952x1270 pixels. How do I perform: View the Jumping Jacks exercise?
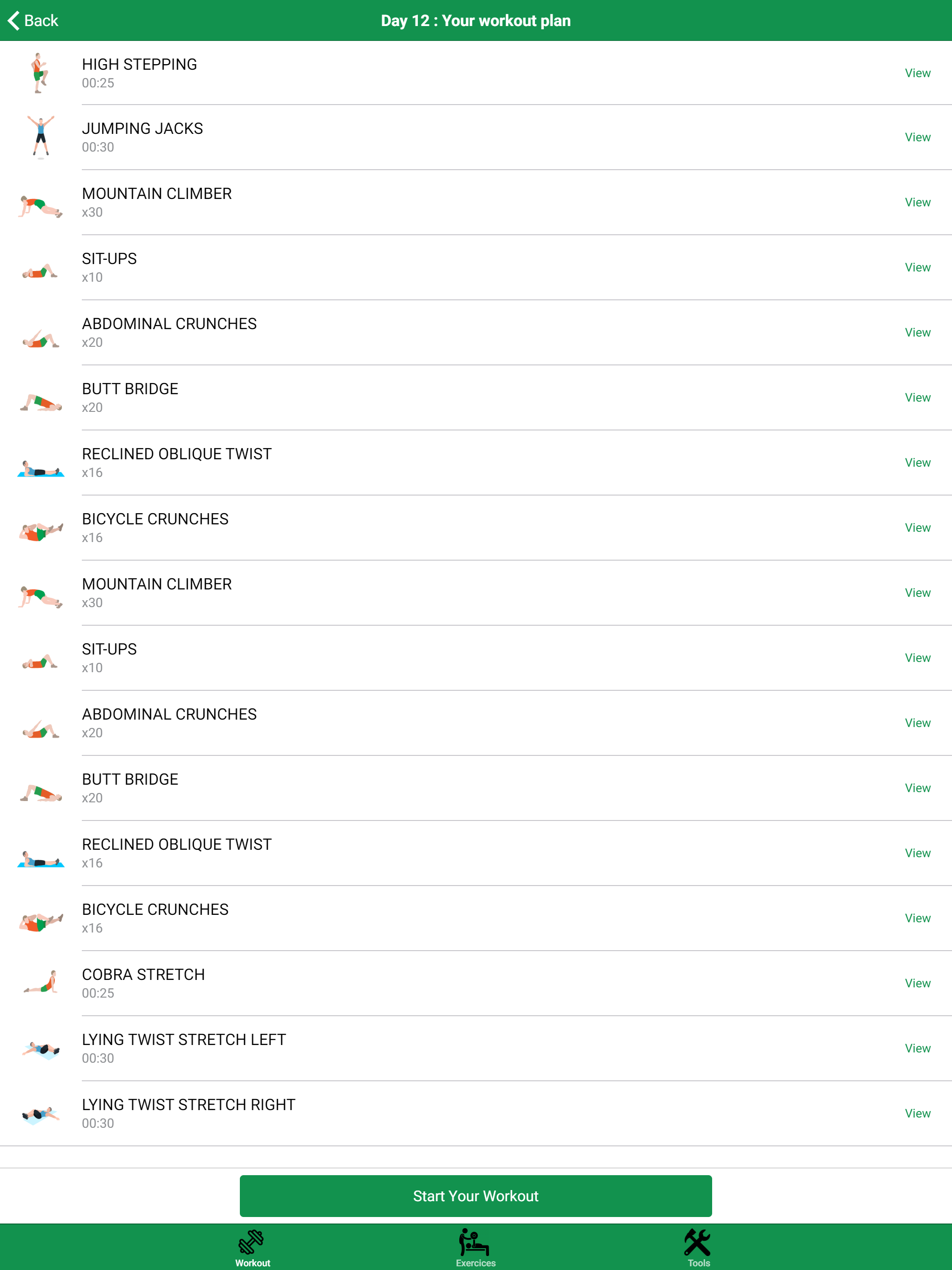tap(917, 137)
